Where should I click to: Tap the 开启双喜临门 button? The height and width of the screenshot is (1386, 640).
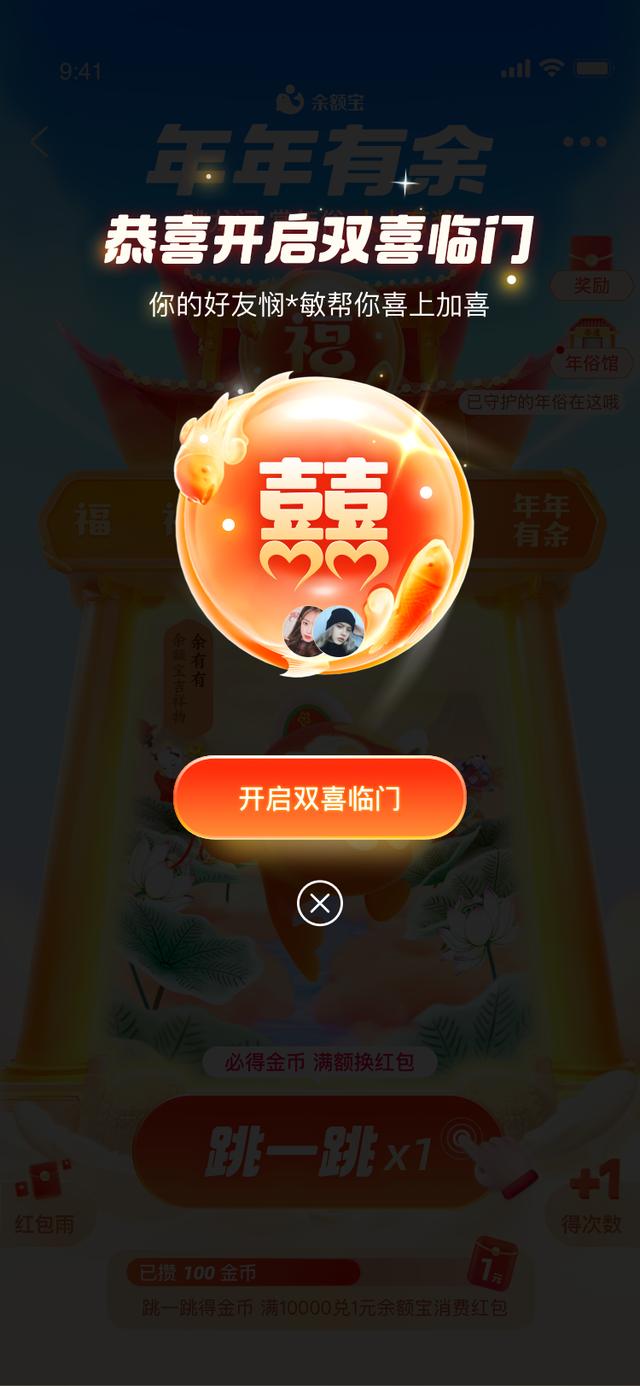coord(320,797)
